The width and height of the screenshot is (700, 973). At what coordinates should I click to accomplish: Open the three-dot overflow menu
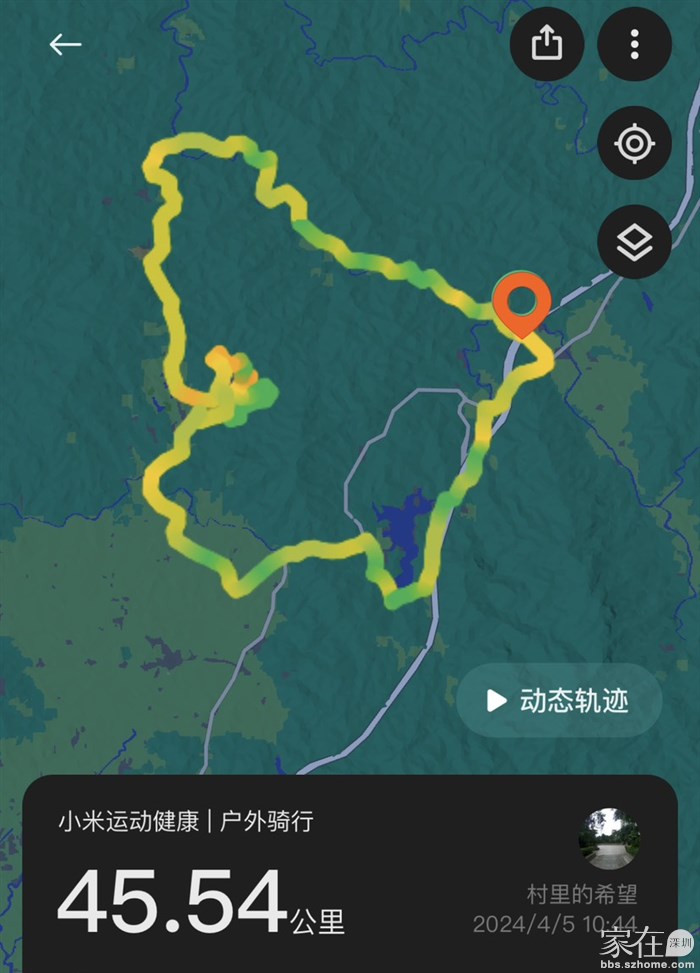coord(634,44)
